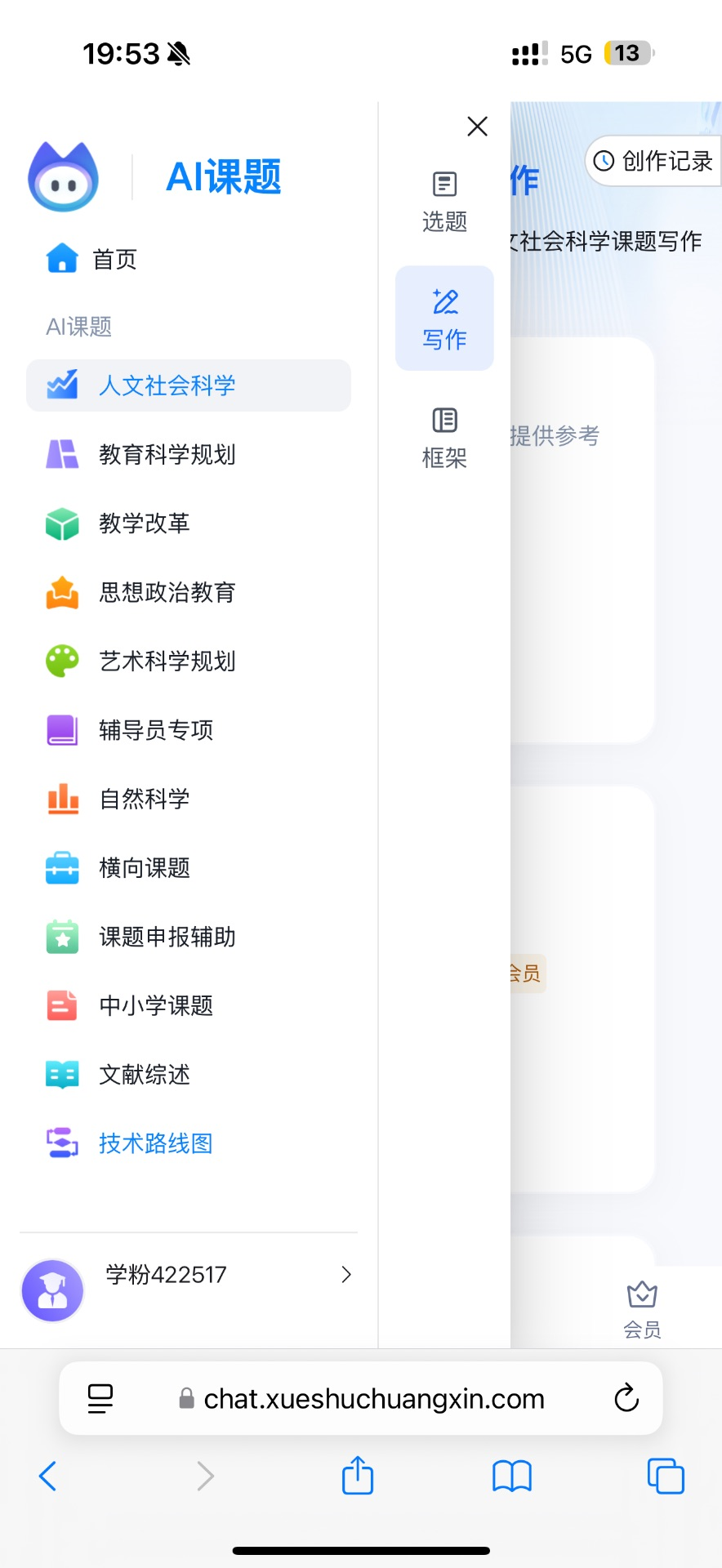
Task: Open 横向课题 item
Action: point(189,867)
